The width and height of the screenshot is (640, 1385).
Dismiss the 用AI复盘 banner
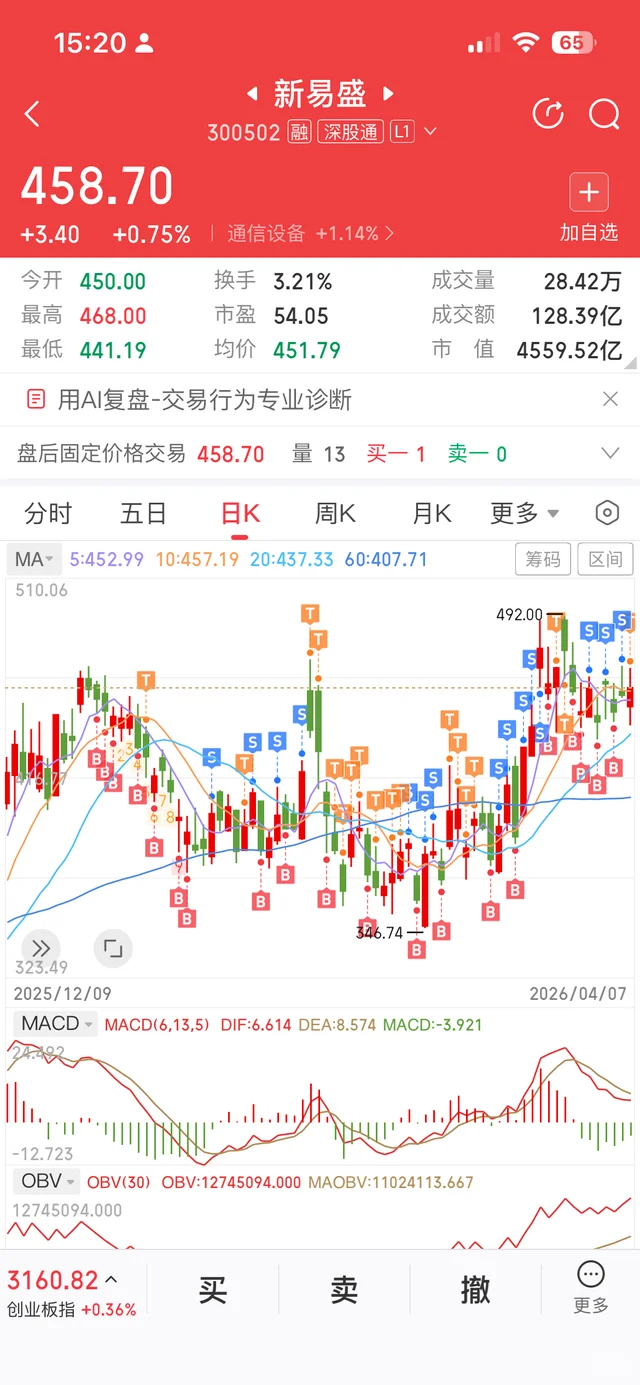pyautogui.click(x=610, y=400)
